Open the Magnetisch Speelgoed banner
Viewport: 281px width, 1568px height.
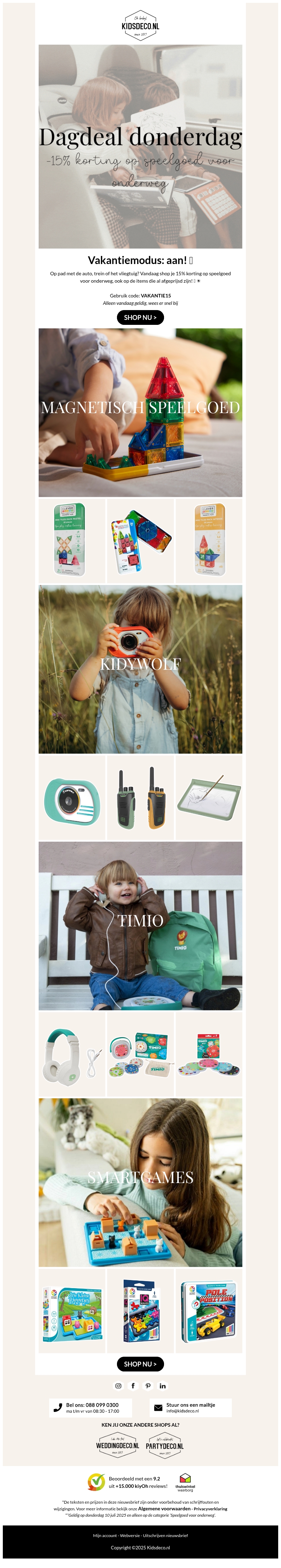140,413
